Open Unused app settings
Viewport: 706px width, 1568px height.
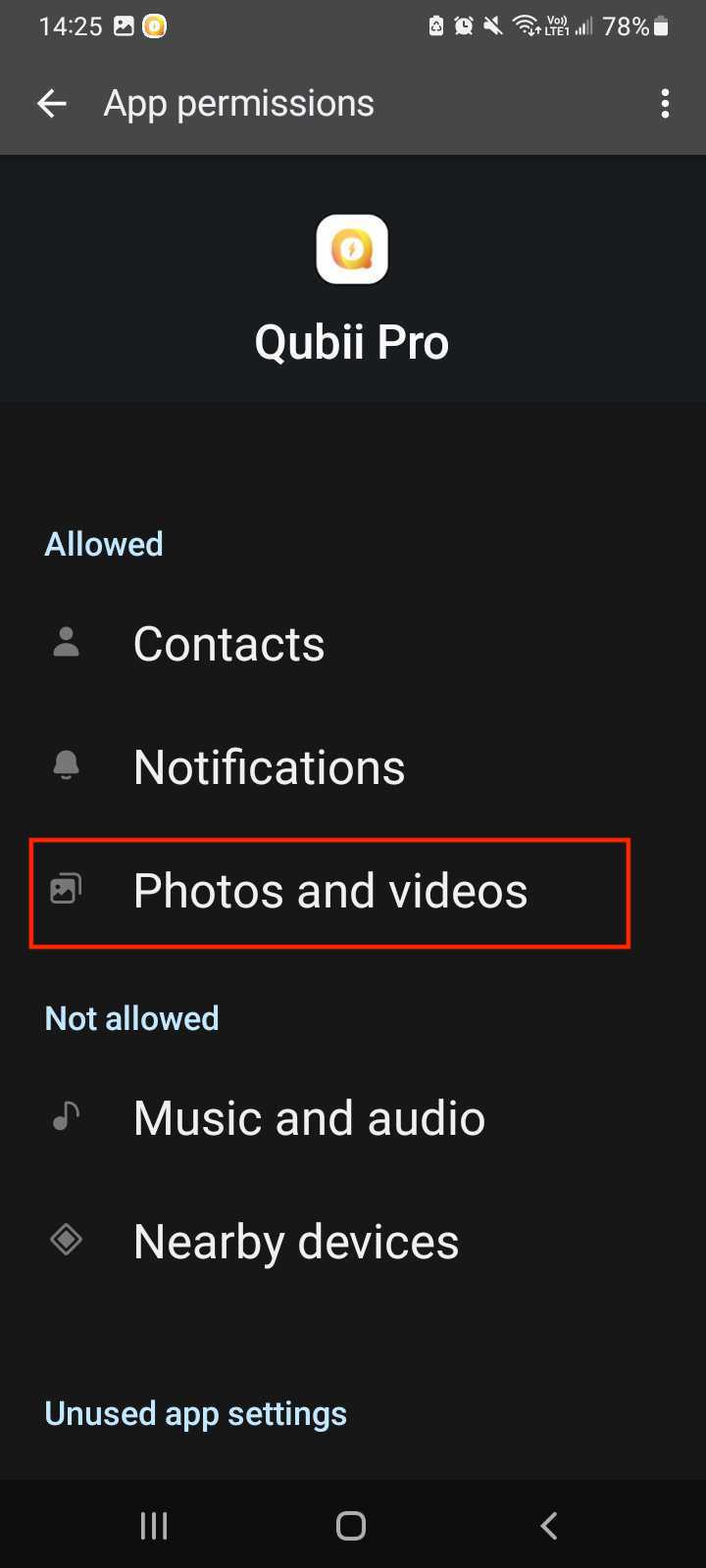pos(195,1413)
